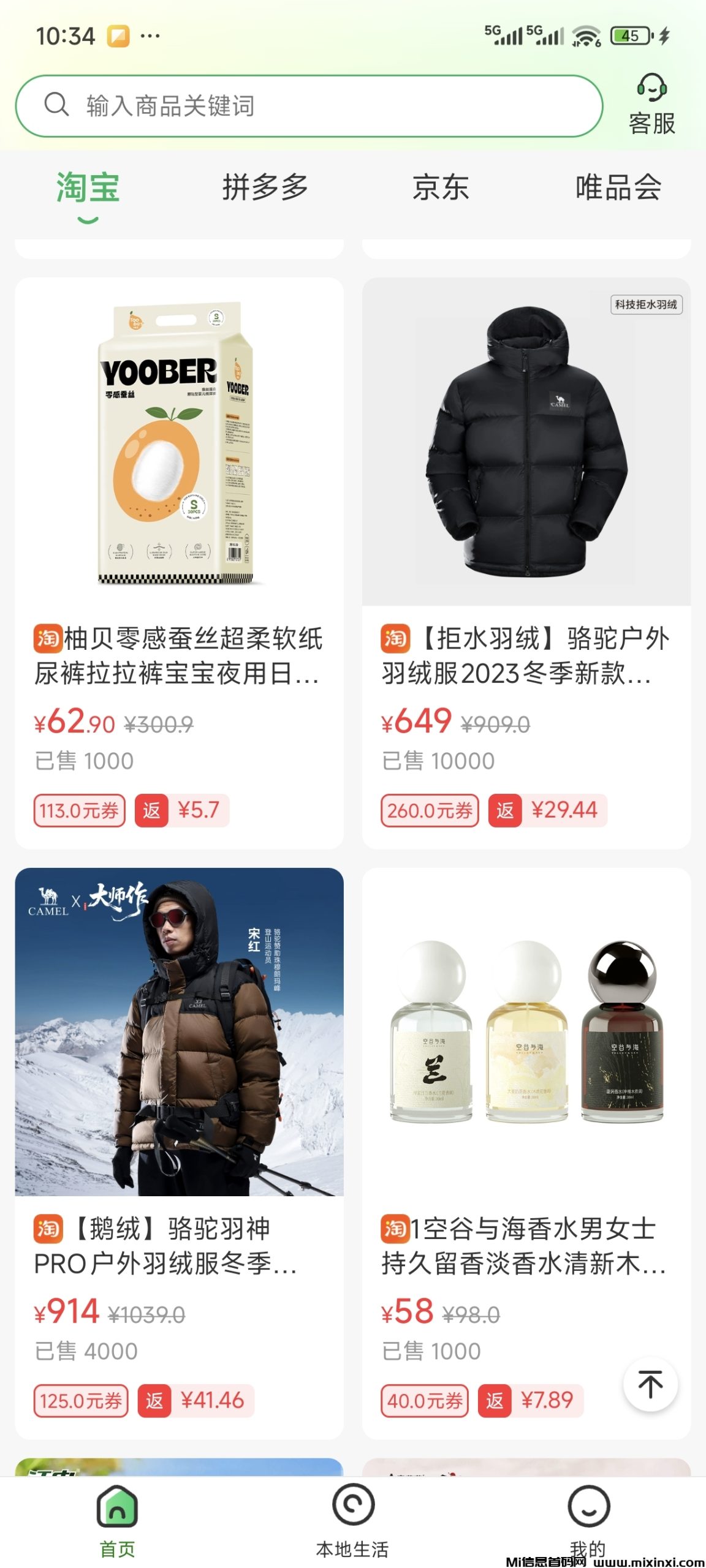
Task: Switch to the 京东 tab
Action: (441, 187)
